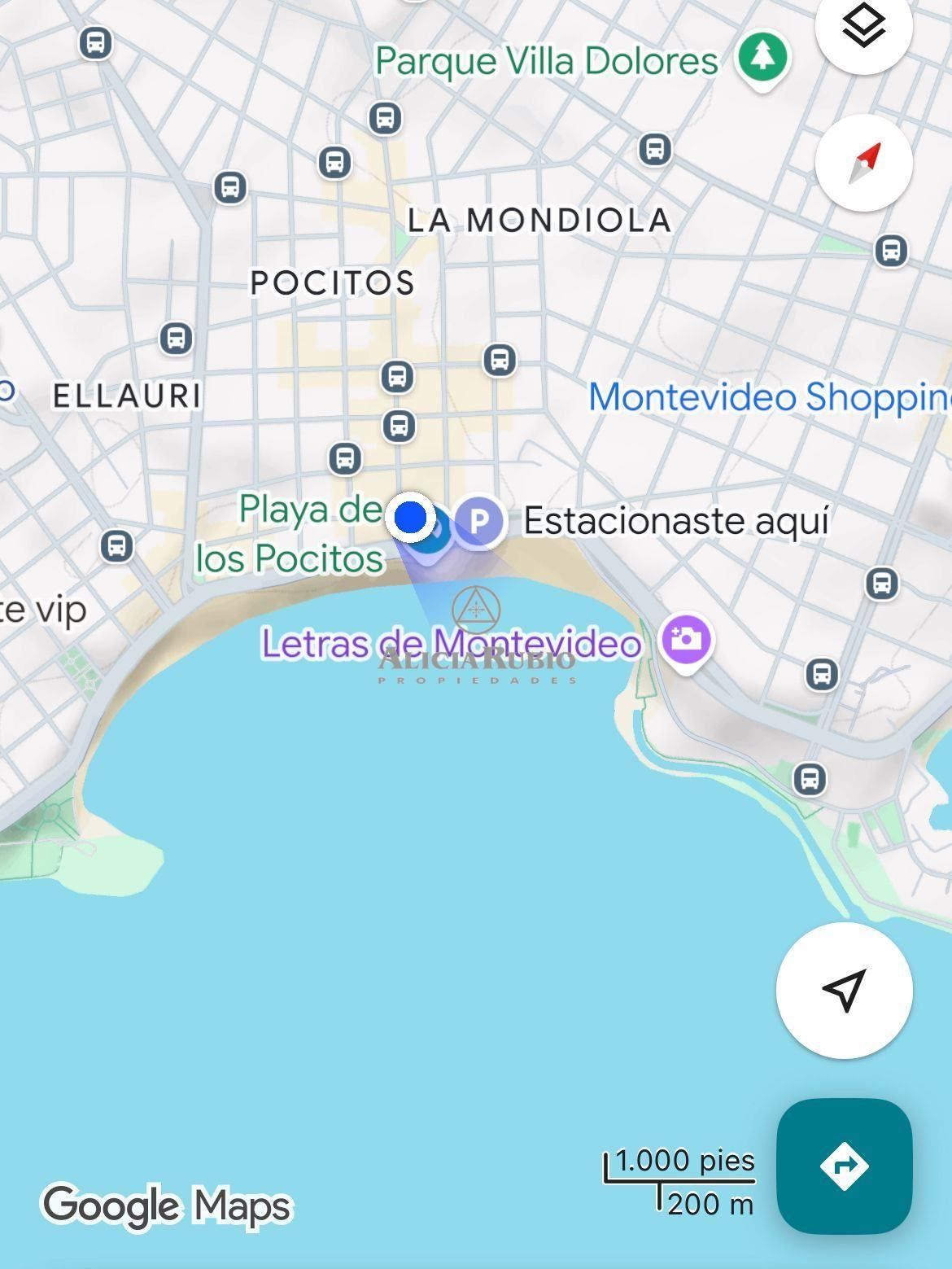Center the map on my location
This screenshot has width=952, height=1269.
tap(844, 990)
